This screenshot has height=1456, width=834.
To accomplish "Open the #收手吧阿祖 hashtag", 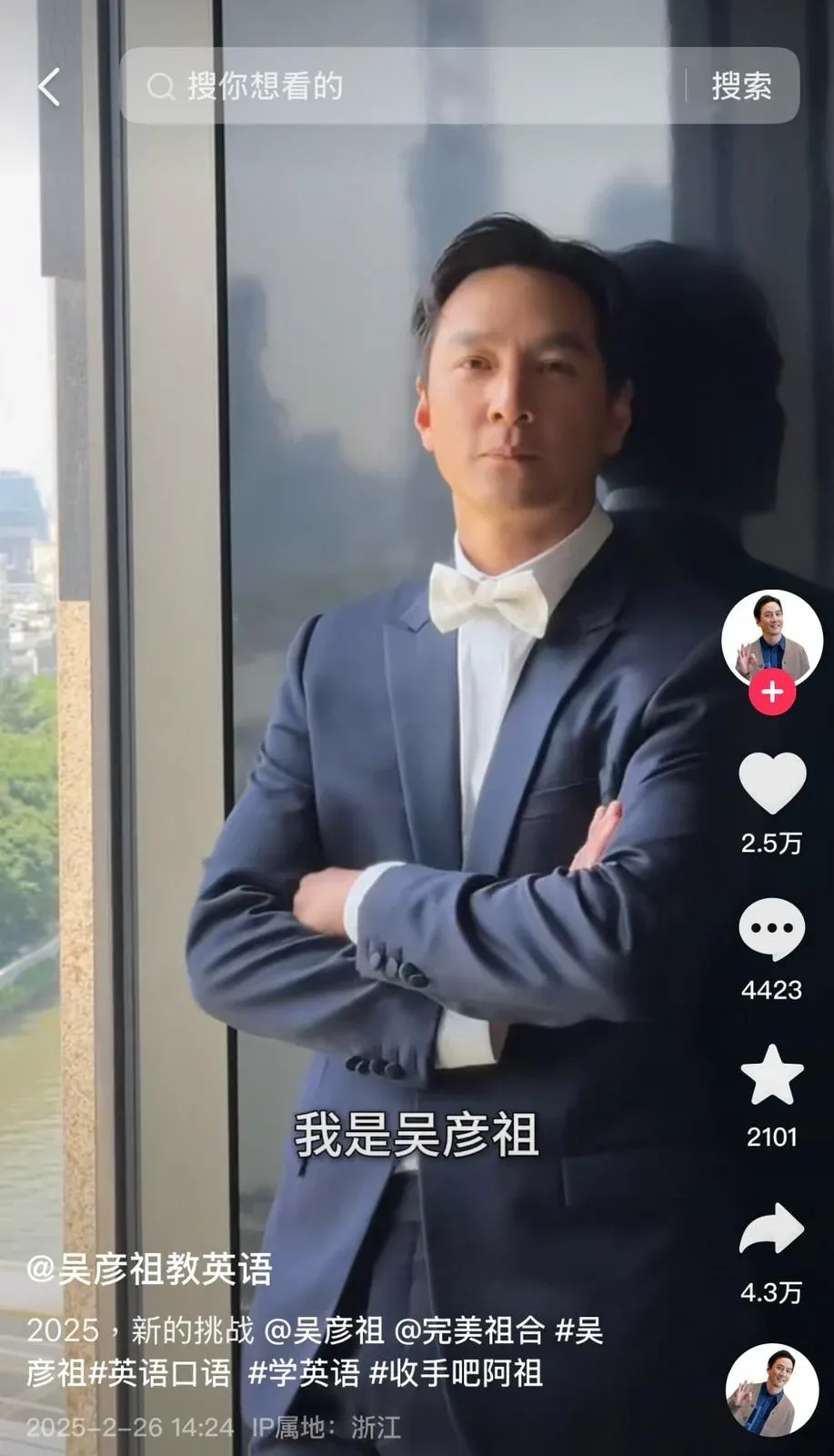I will point(457,1372).
